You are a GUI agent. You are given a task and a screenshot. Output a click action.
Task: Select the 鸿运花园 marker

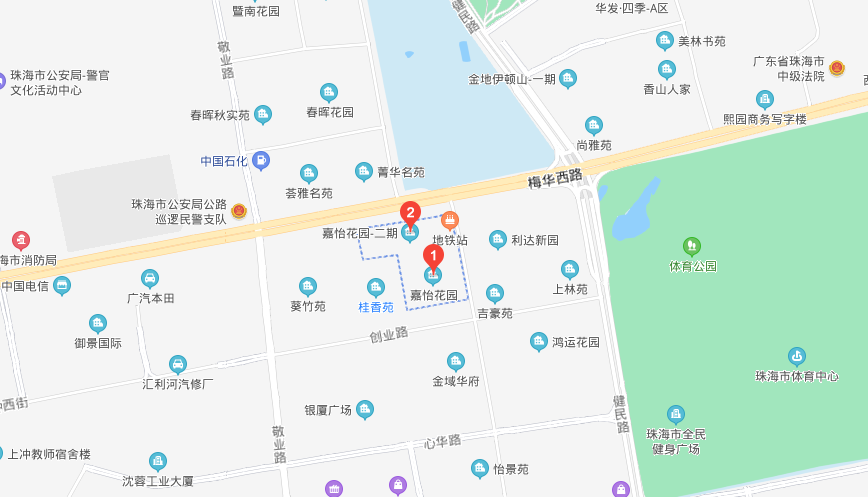tap(539, 341)
